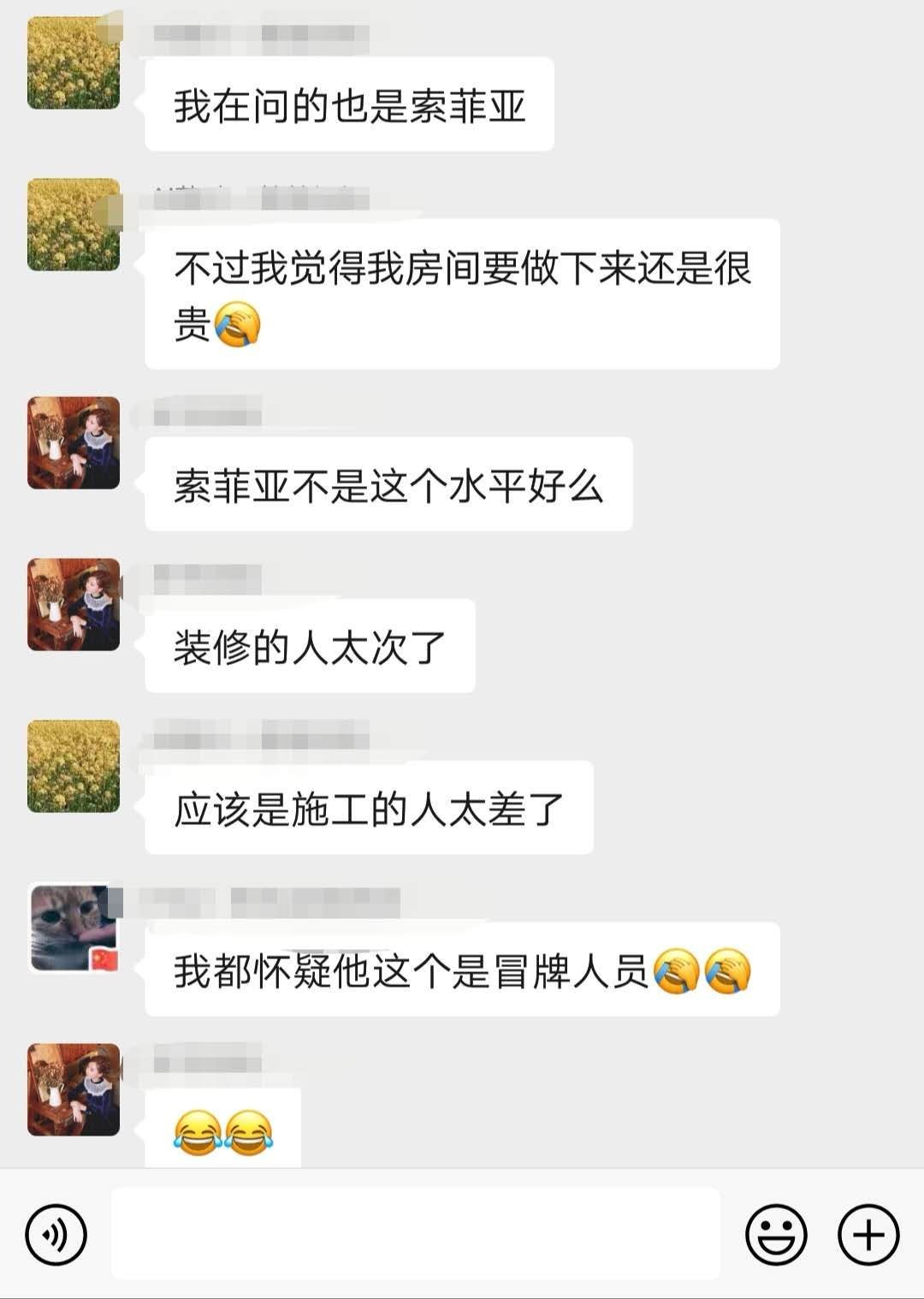Screen dimensions: 924x1299
Task: Open the plus attachment menu
Action: 868,1235
